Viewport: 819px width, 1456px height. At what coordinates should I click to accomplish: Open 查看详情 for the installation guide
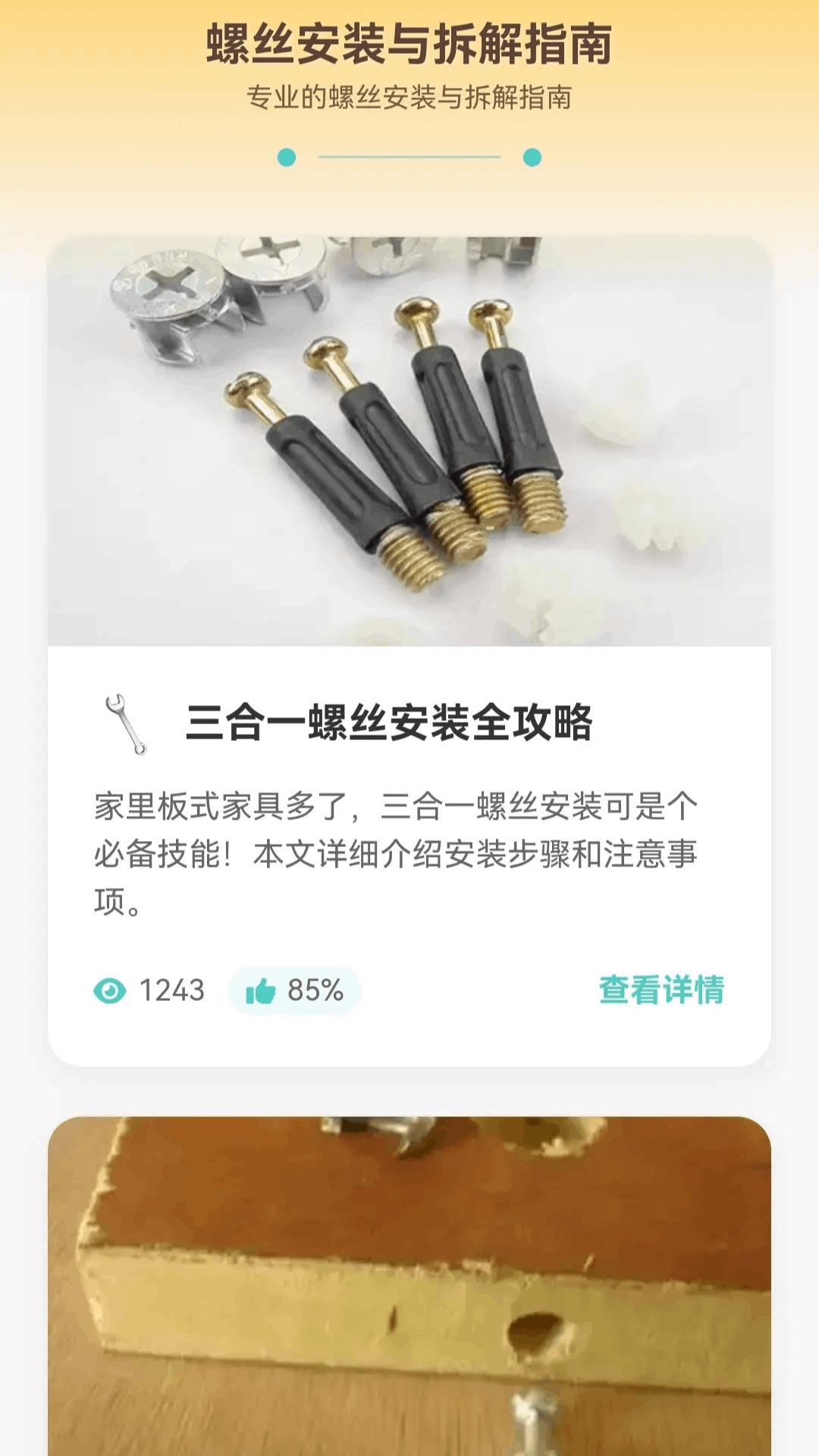click(x=662, y=990)
